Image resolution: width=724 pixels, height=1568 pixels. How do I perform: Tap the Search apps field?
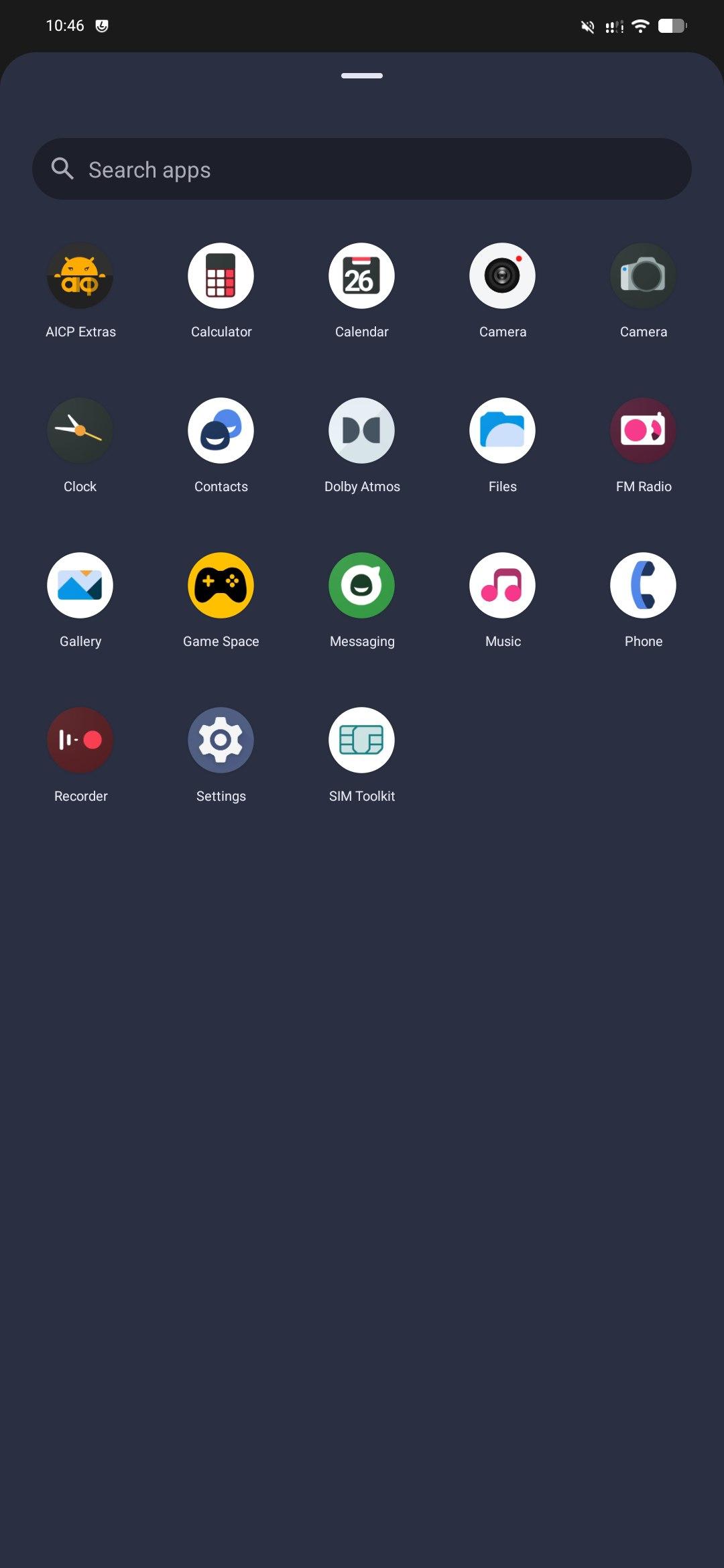tap(362, 169)
